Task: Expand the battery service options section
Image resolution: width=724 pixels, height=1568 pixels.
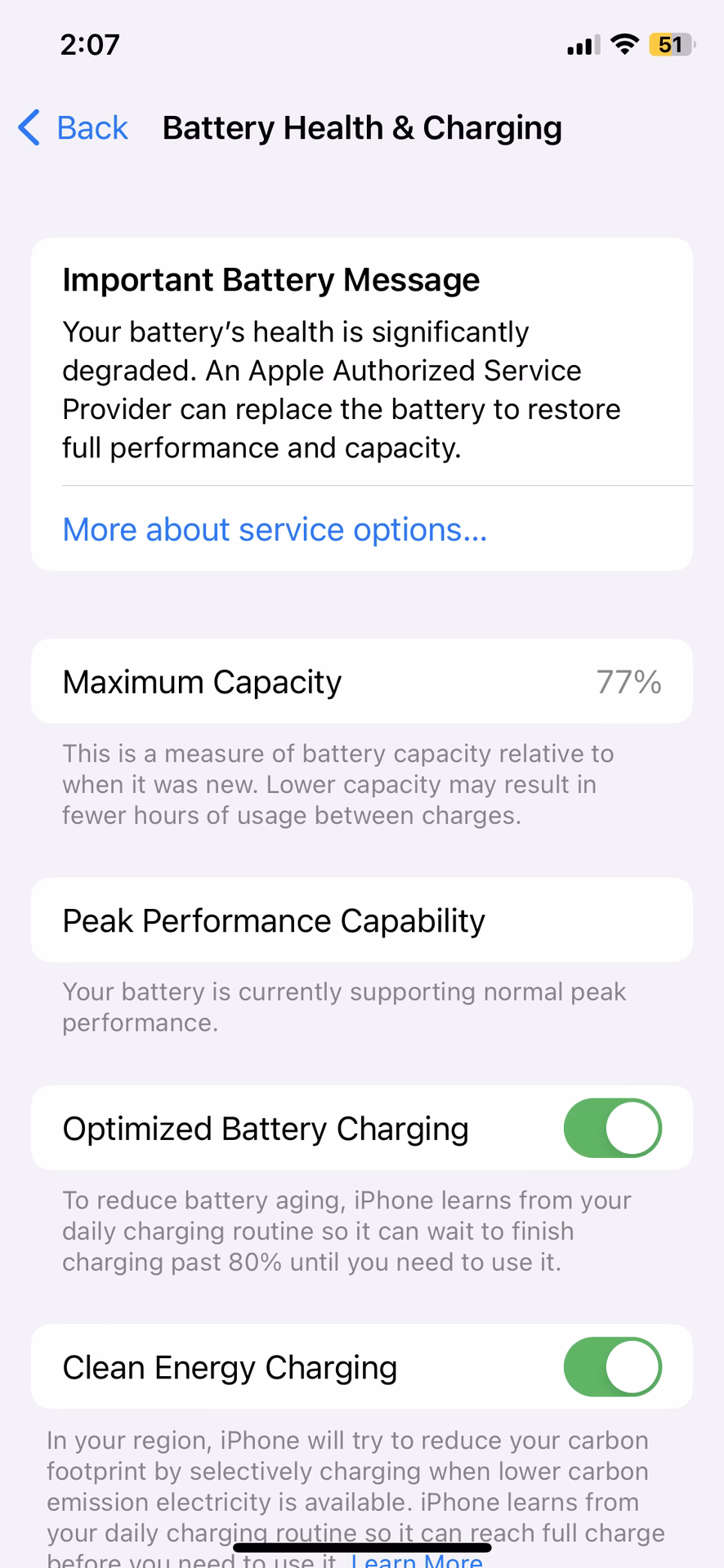Action: coord(274,529)
